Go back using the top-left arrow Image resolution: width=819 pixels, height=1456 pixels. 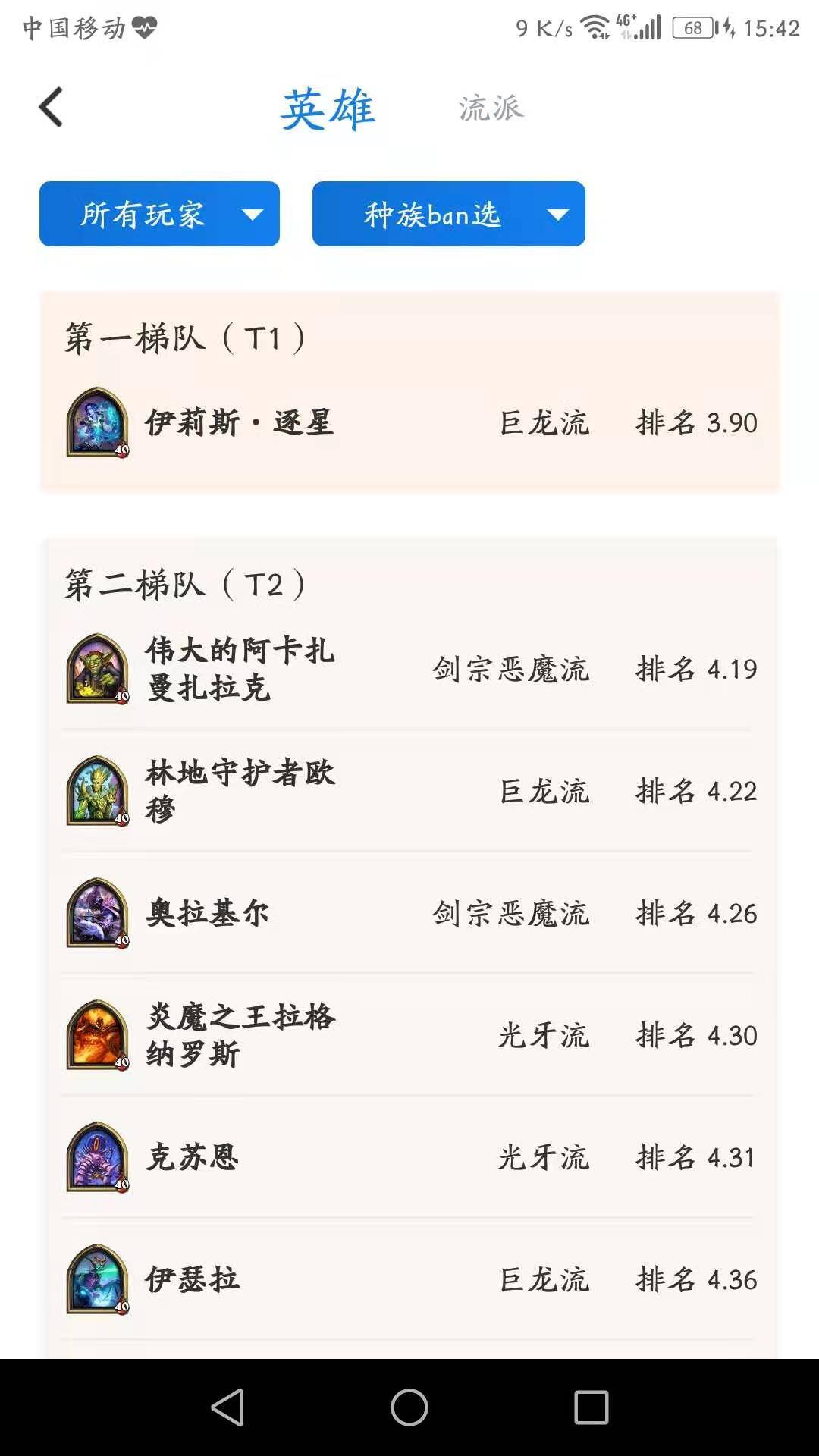(51, 107)
